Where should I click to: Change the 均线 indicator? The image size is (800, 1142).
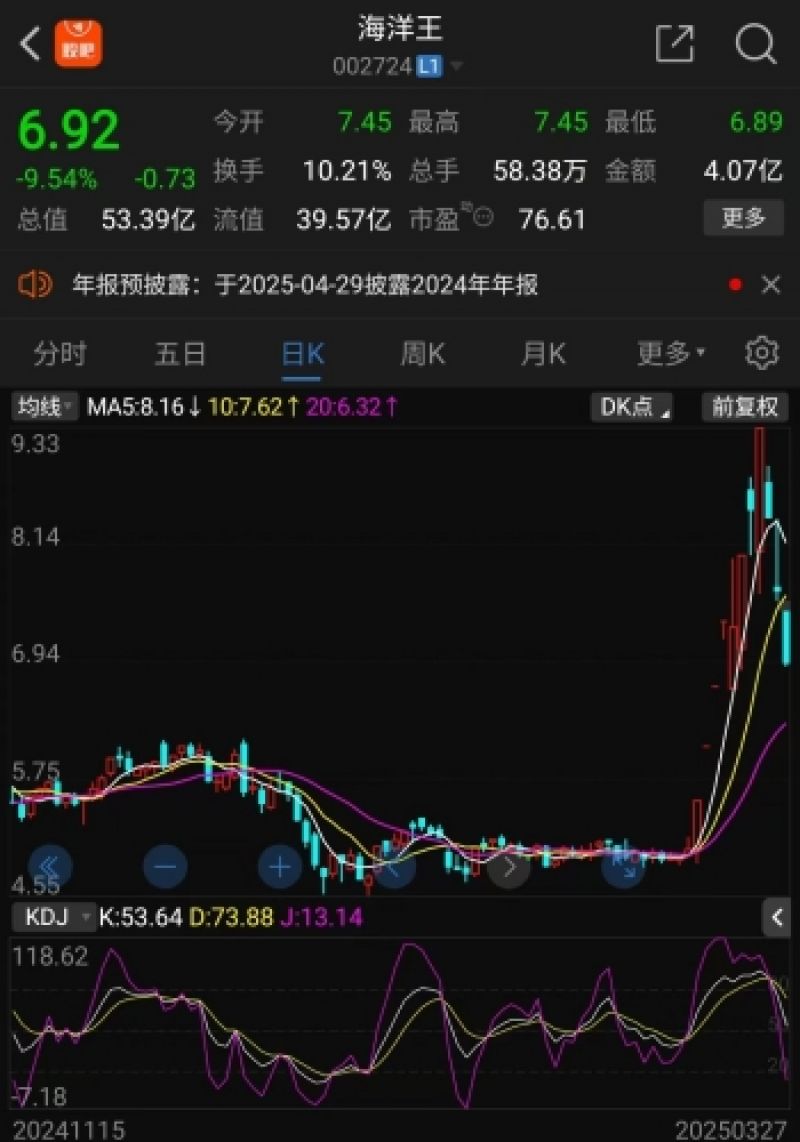tap(44, 407)
